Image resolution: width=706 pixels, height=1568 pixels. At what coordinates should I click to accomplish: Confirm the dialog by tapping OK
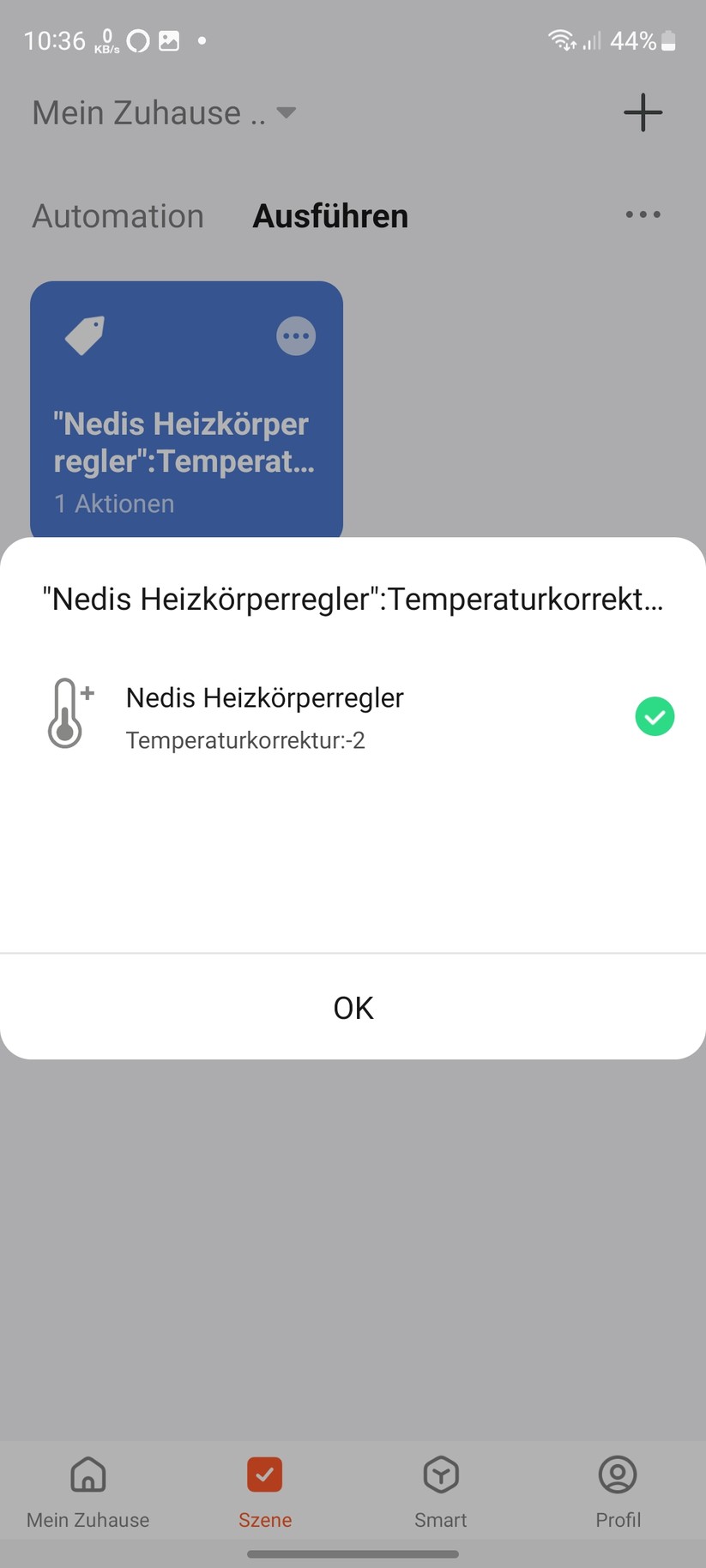coord(353,1007)
